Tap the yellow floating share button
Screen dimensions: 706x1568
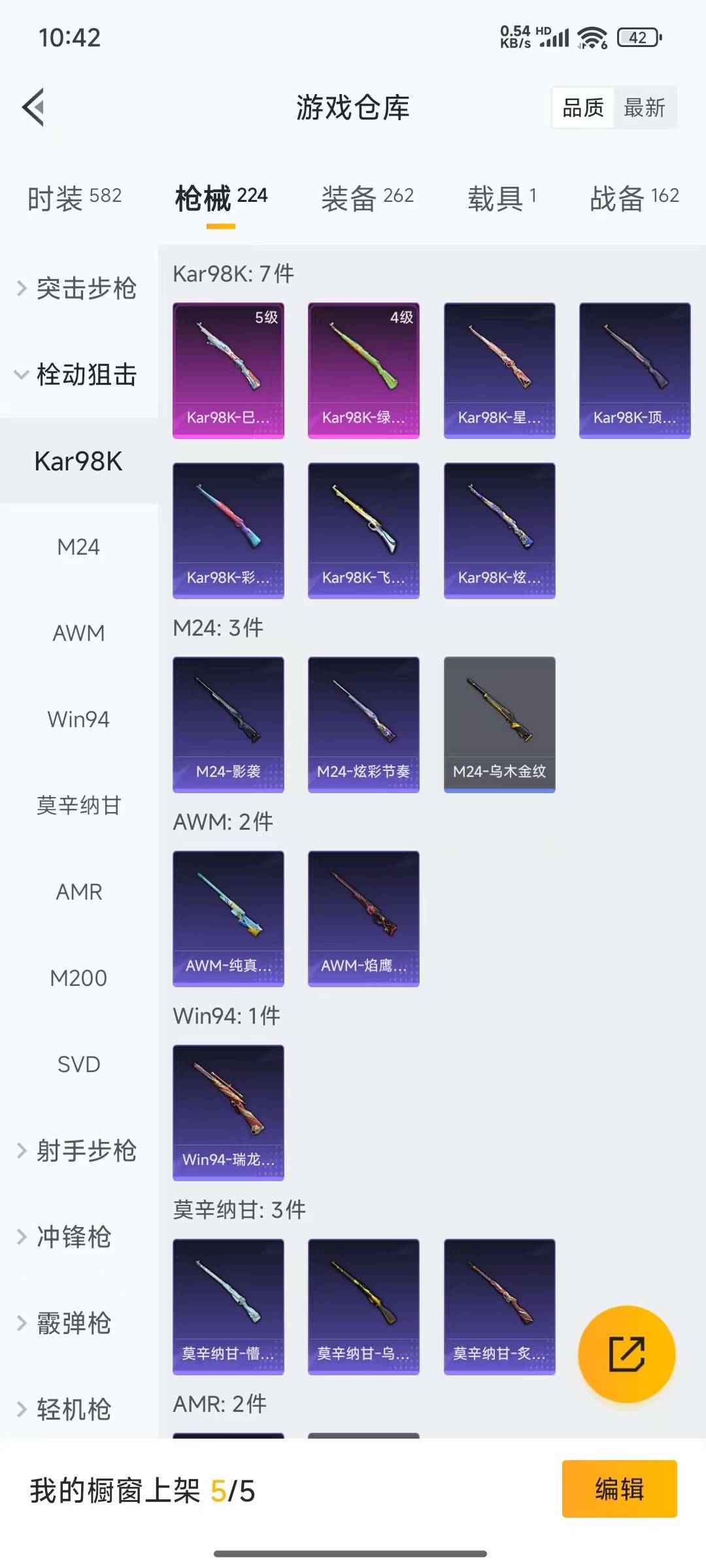[x=626, y=1354]
